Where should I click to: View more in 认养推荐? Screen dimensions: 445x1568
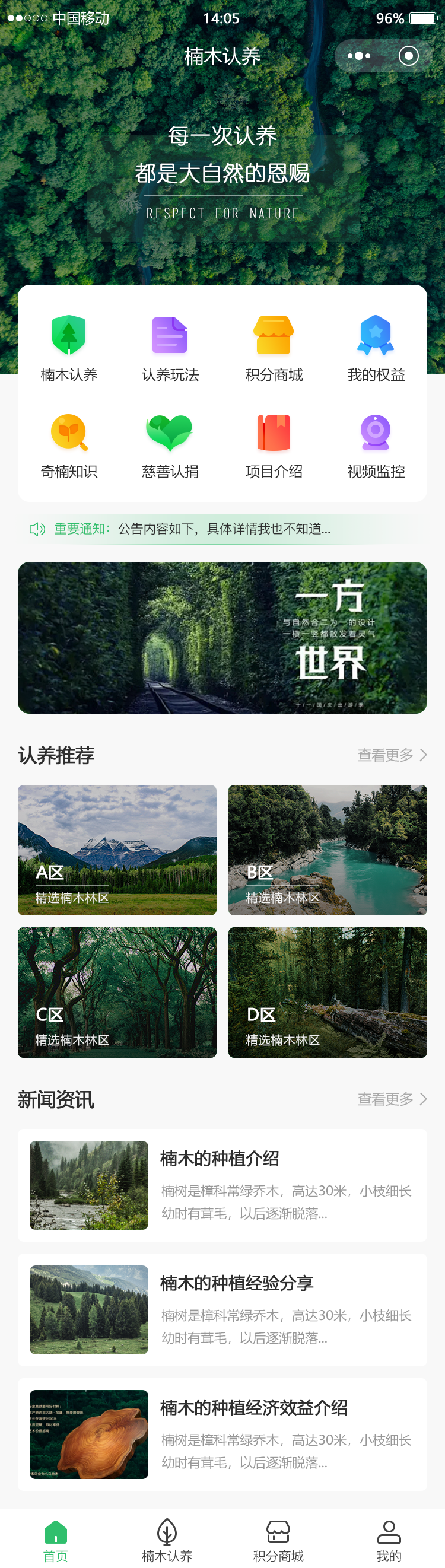pos(392,755)
